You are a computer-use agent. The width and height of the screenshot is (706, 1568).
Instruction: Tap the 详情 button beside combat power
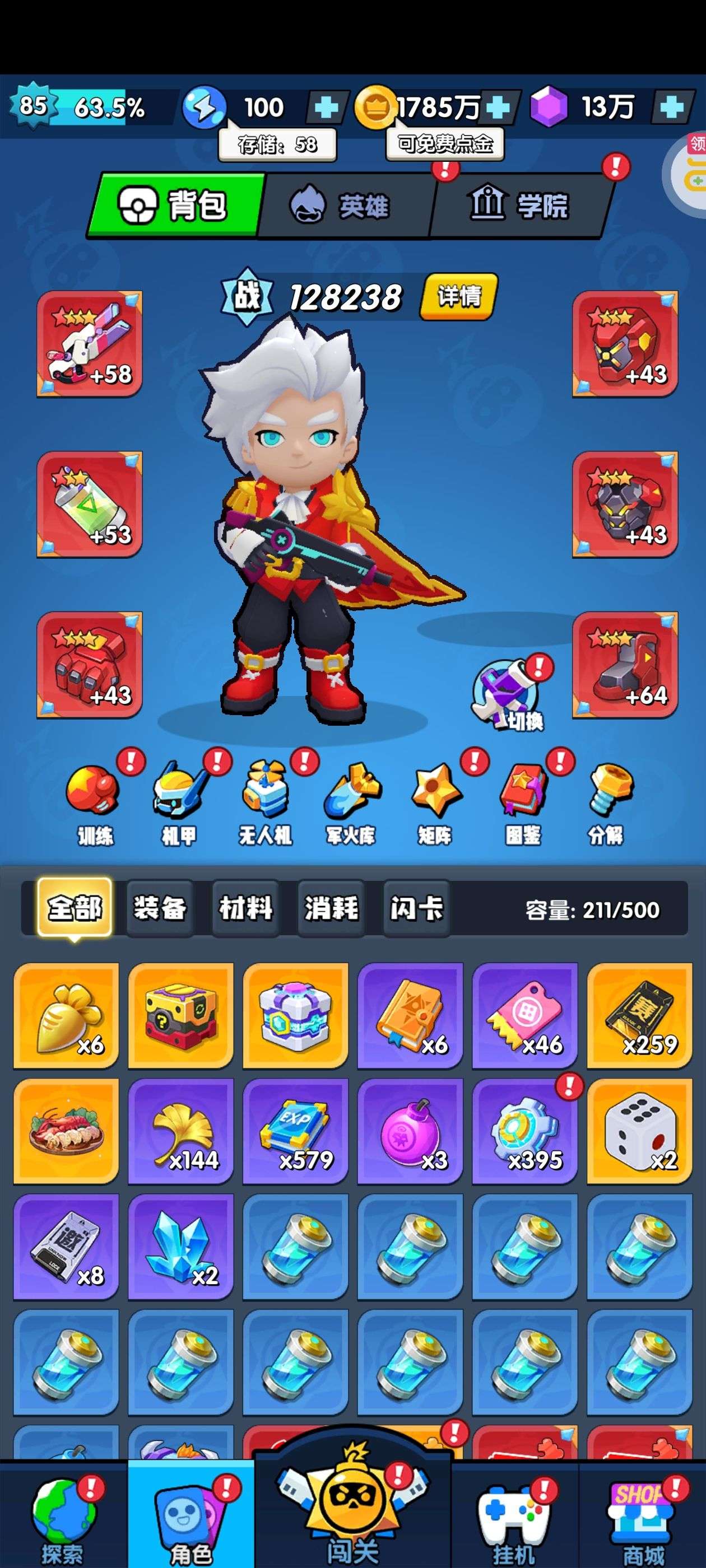tap(459, 296)
